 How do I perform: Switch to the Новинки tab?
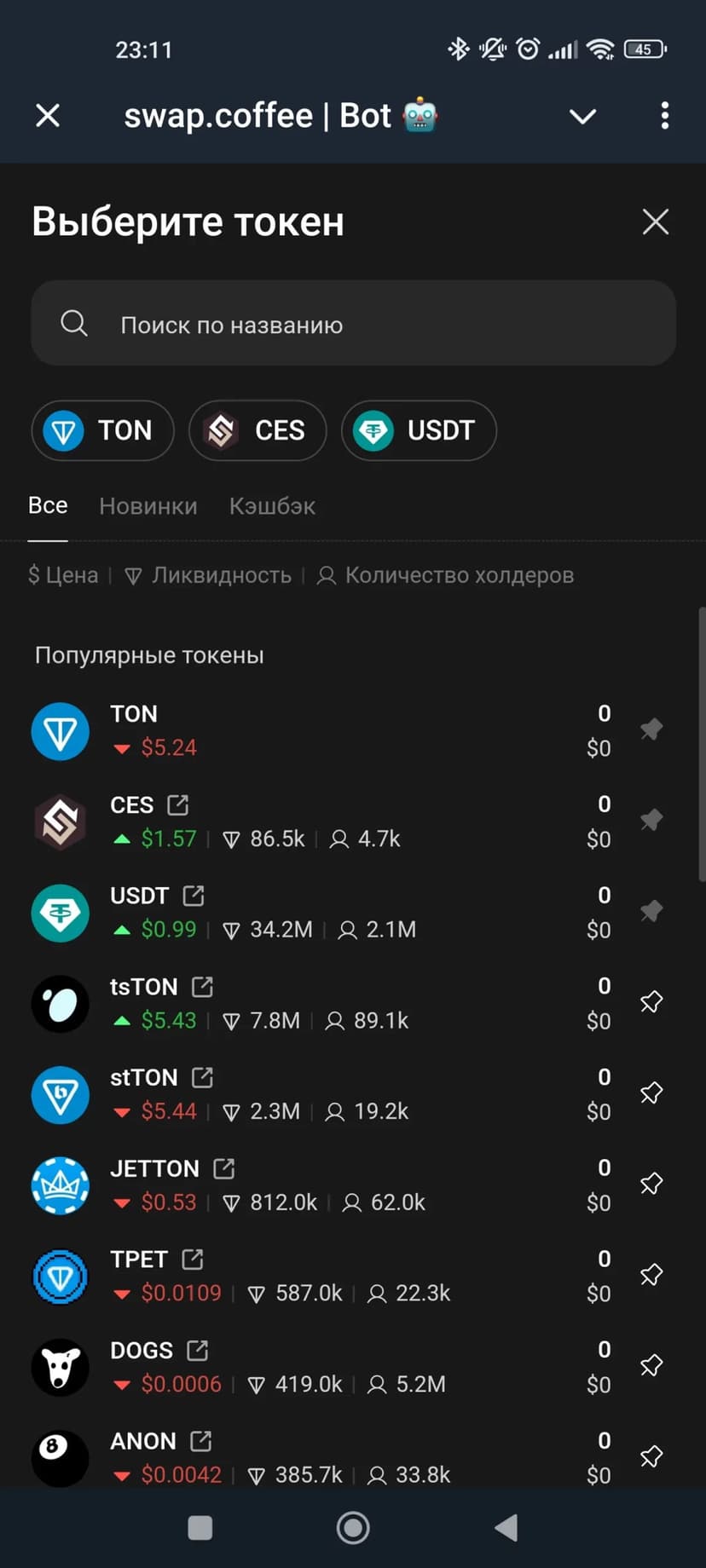pos(148,506)
